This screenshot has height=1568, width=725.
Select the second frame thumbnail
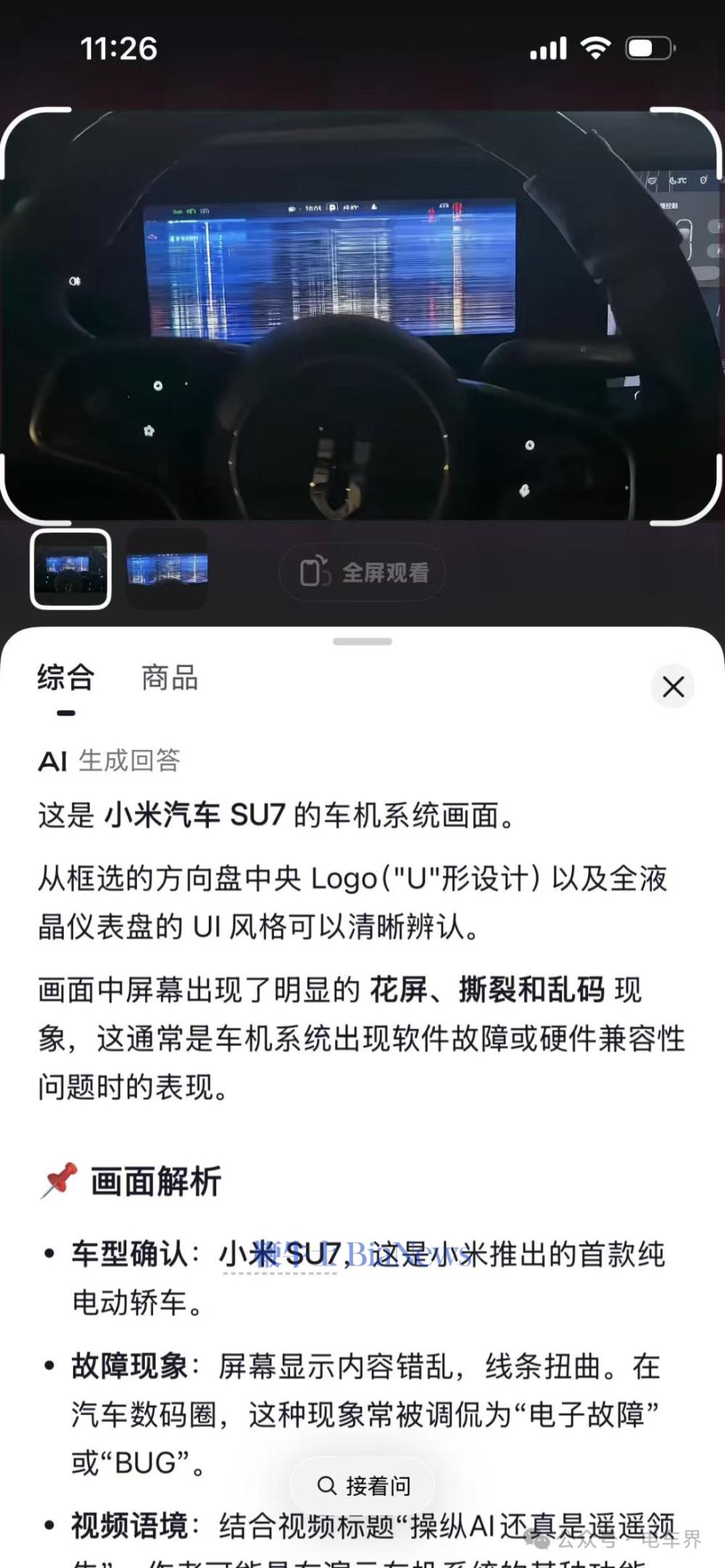167,569
